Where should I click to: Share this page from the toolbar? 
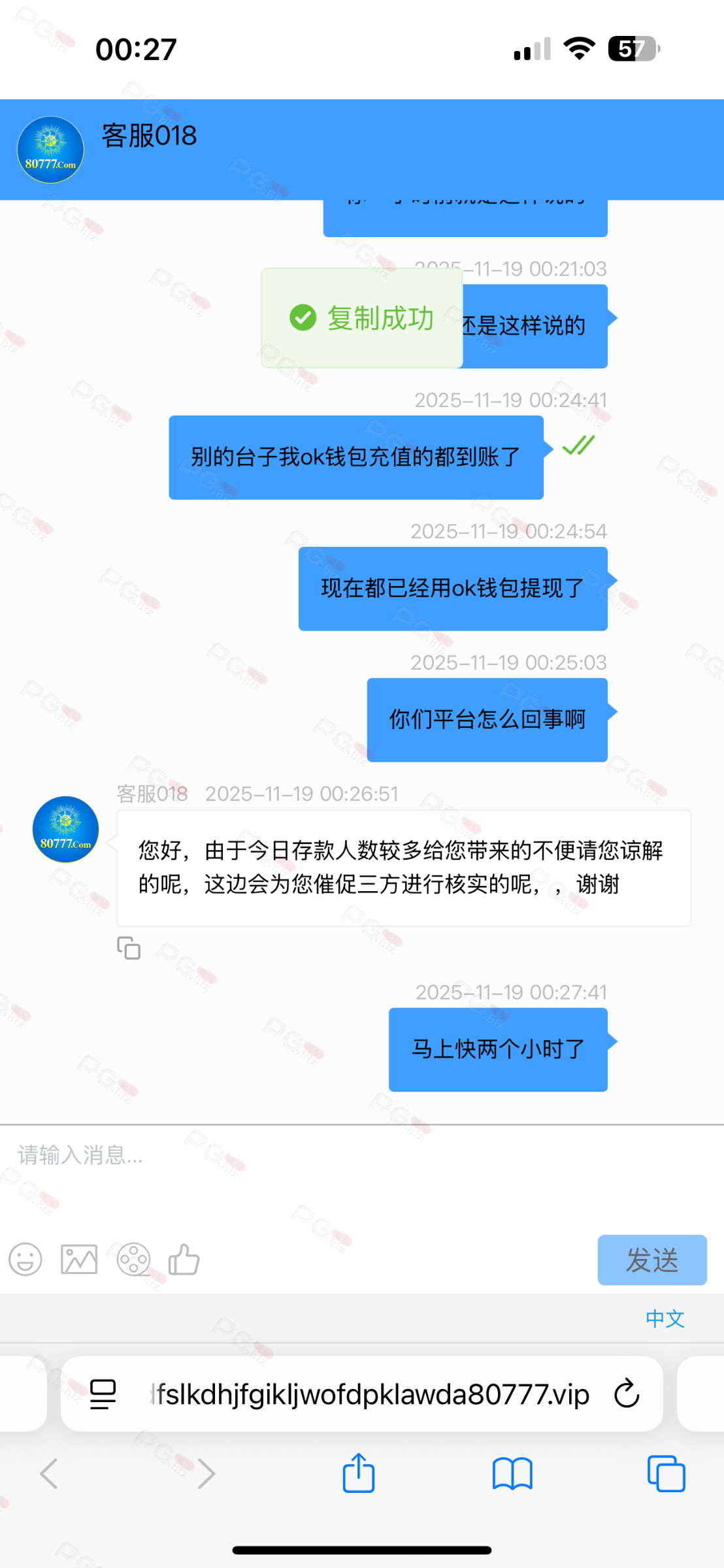click(x=359, y=1473)
